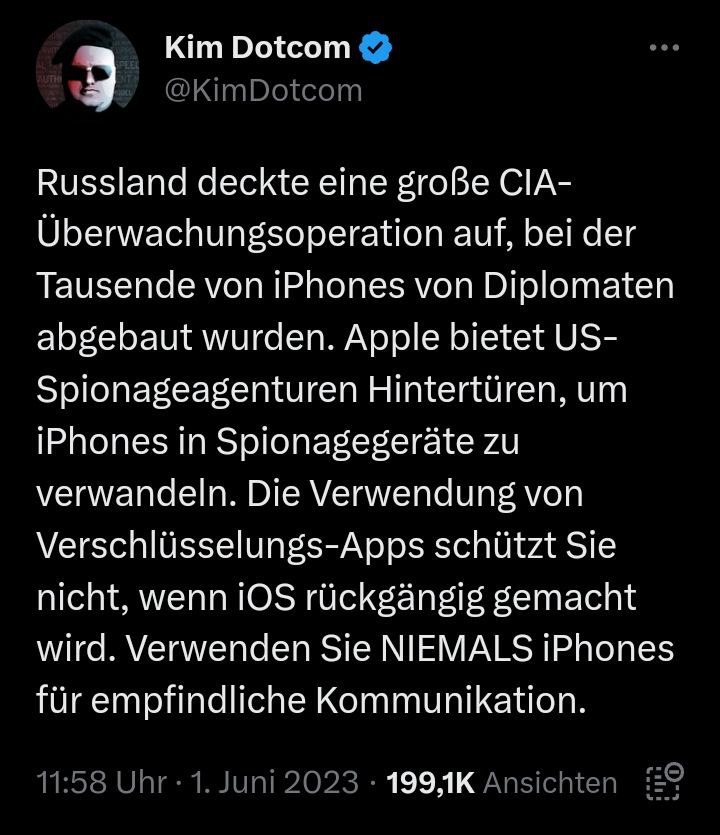Open the @KimDotcom profile handle
This screenshot has height=835, width=720.
(x=262, y=91)
